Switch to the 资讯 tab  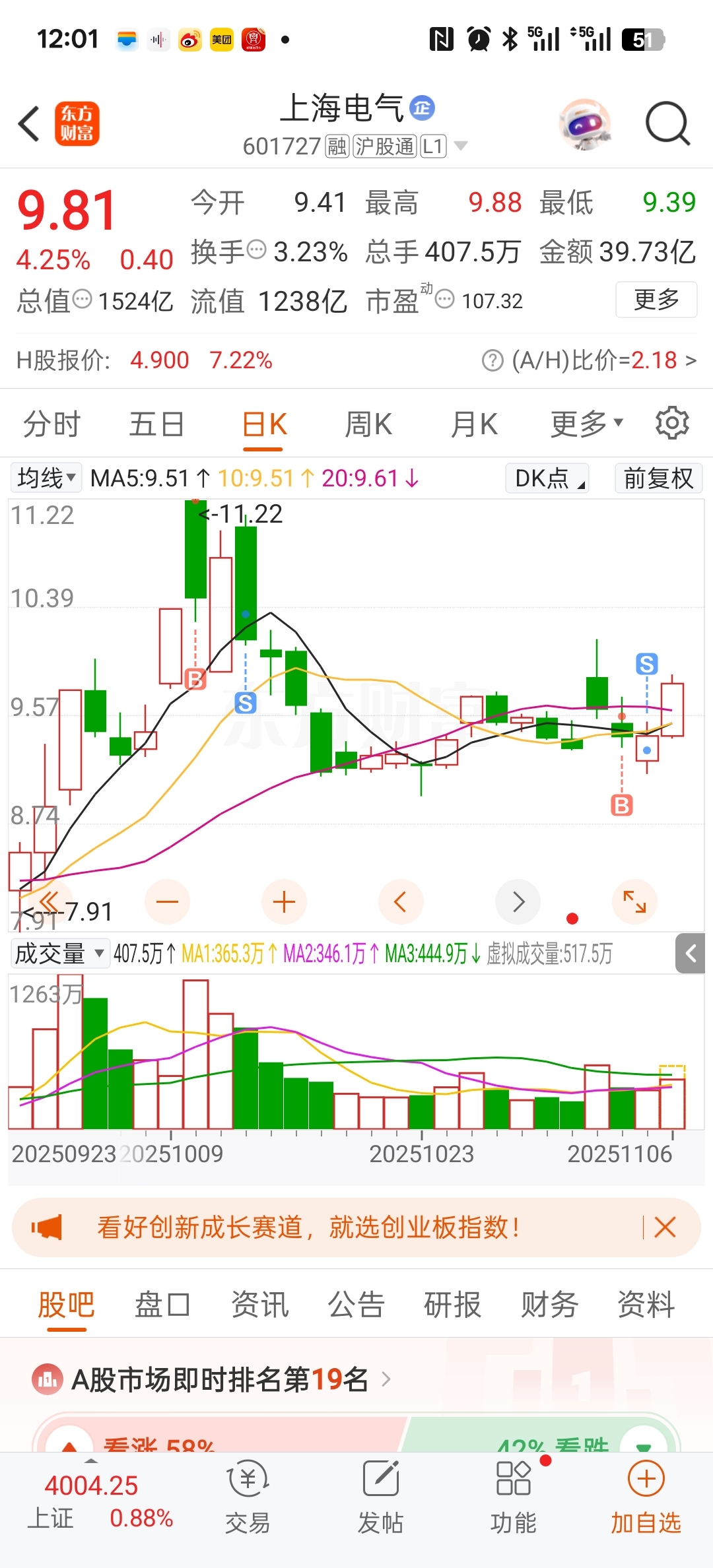click(x=259, y=1305)
